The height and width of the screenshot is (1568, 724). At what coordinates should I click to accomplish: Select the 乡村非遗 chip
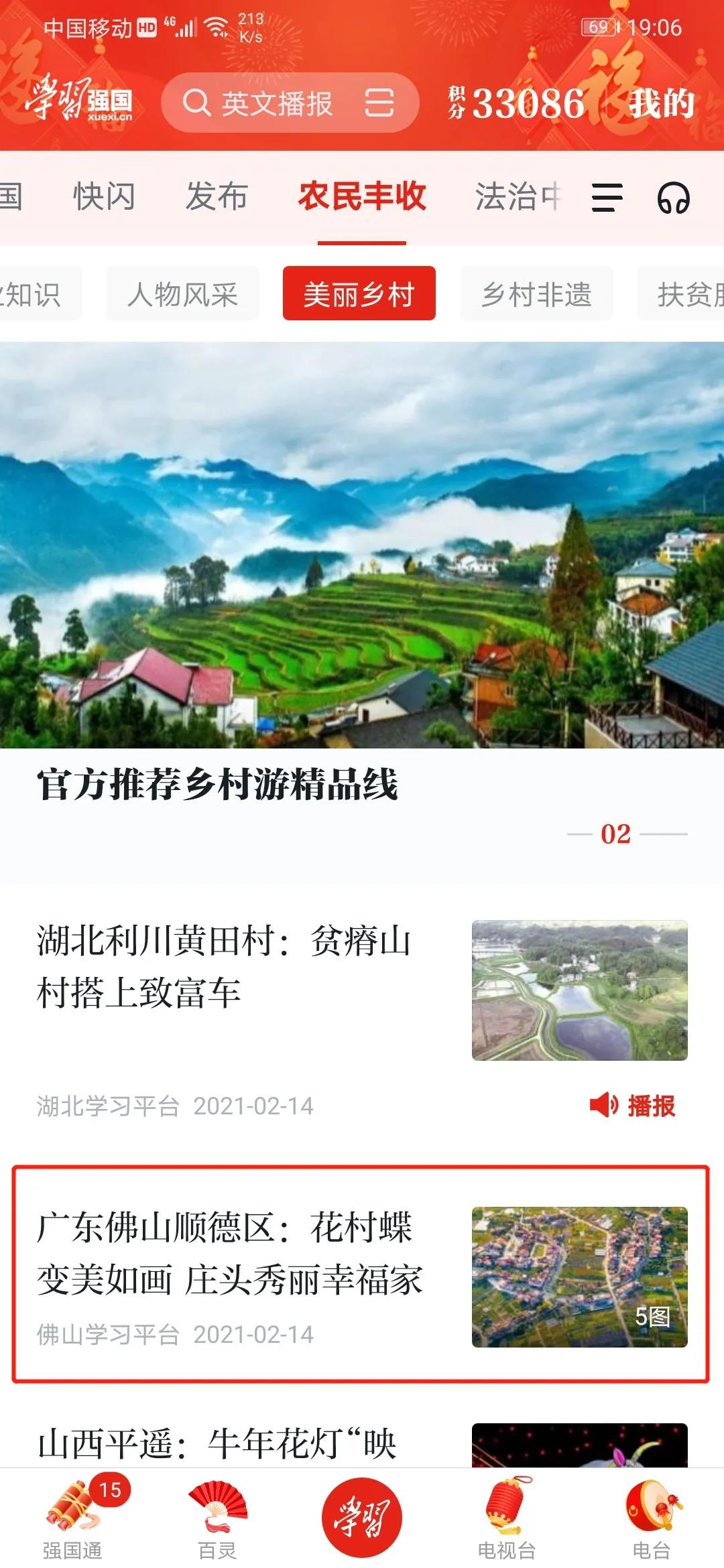point(536,294)
